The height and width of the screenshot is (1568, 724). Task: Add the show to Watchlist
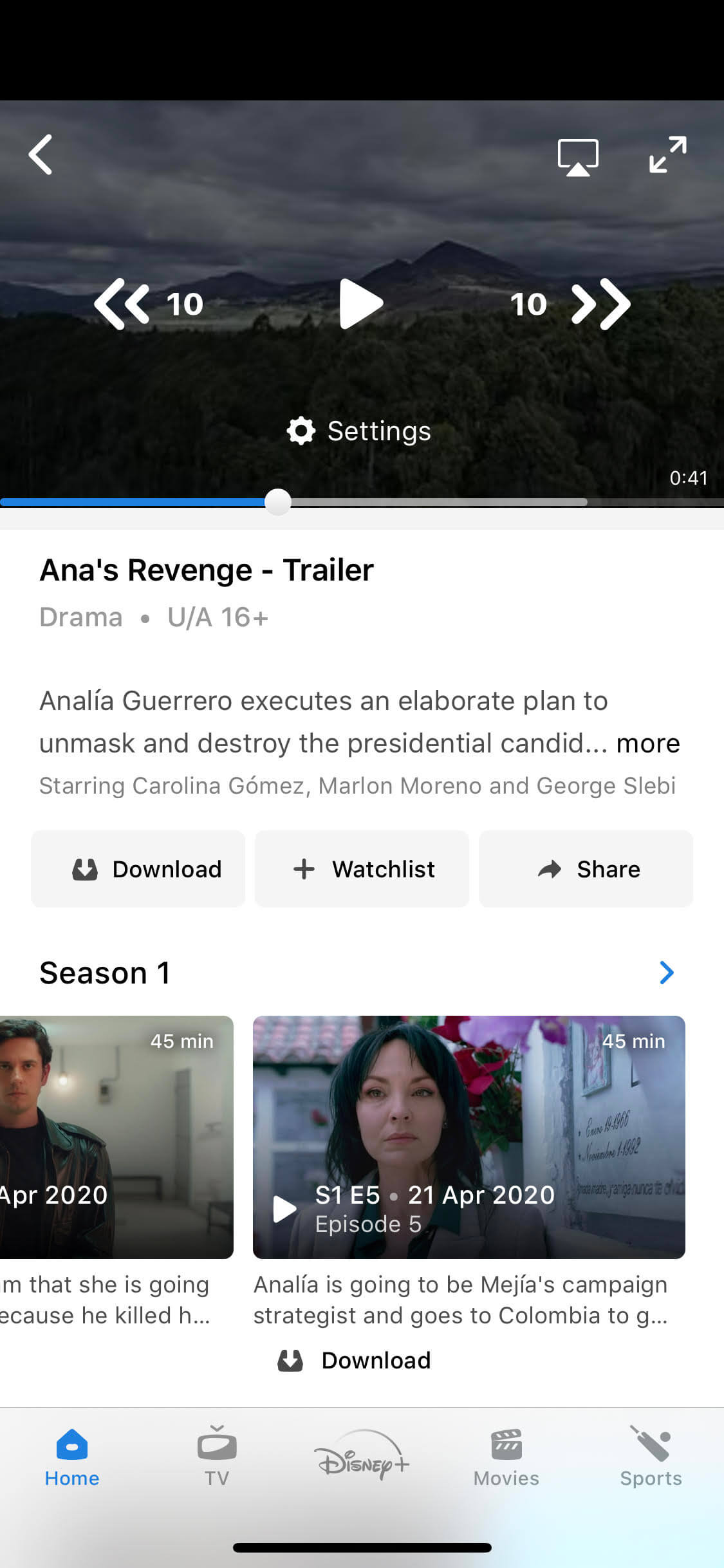(x=362, y=869)
